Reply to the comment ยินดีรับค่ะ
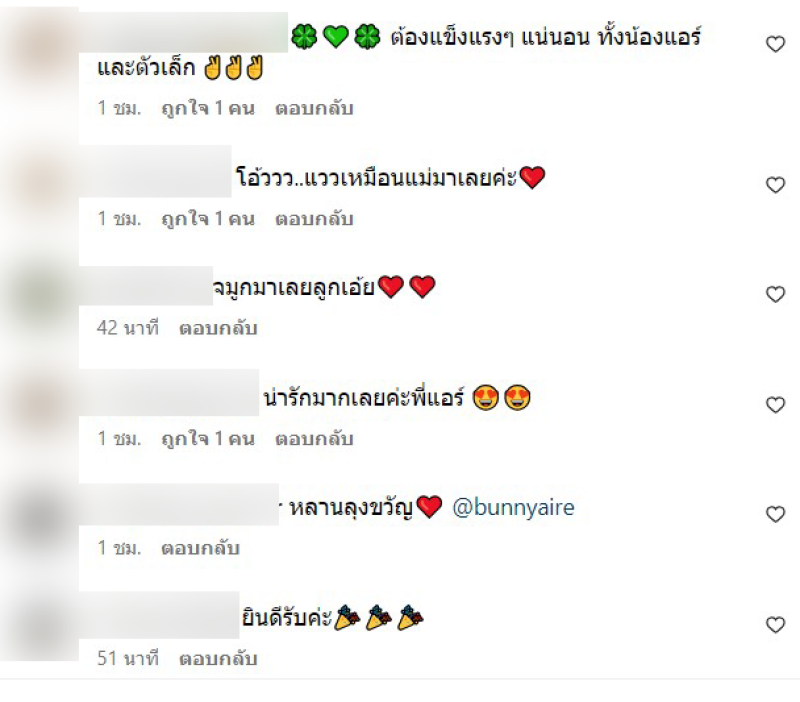 pyautogui.click(x=218, y=659)
